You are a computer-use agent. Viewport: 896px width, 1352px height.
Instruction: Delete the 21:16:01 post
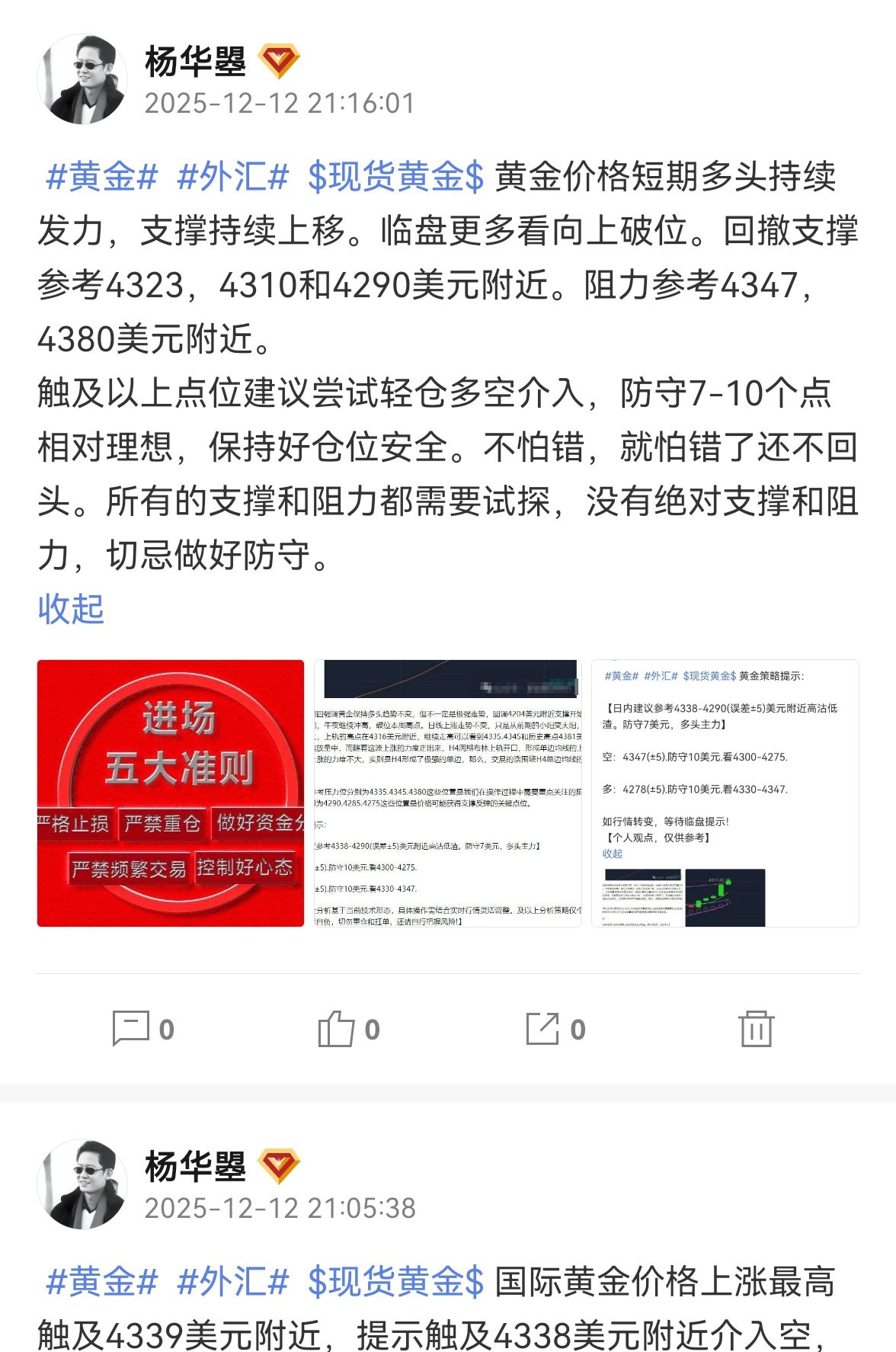pyautogui.click(x=756, y=1029)
